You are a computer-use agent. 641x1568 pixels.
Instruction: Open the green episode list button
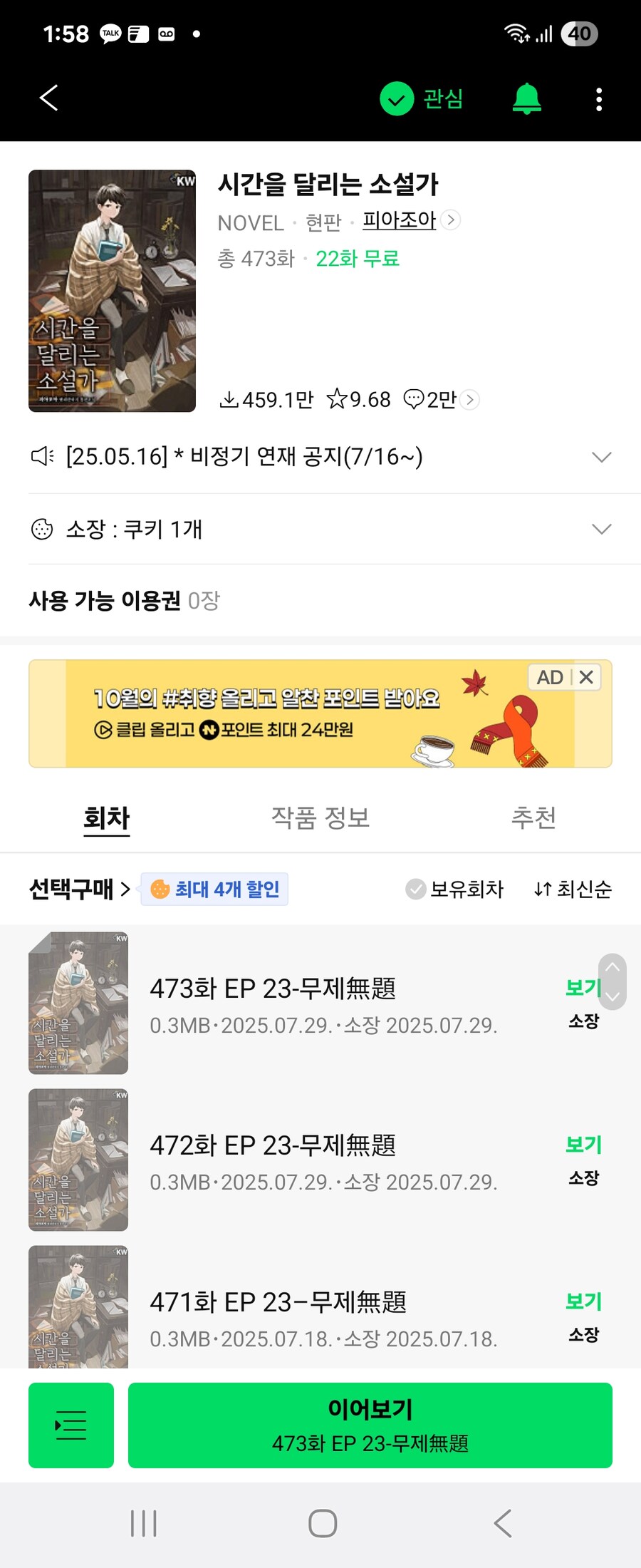71,1425
